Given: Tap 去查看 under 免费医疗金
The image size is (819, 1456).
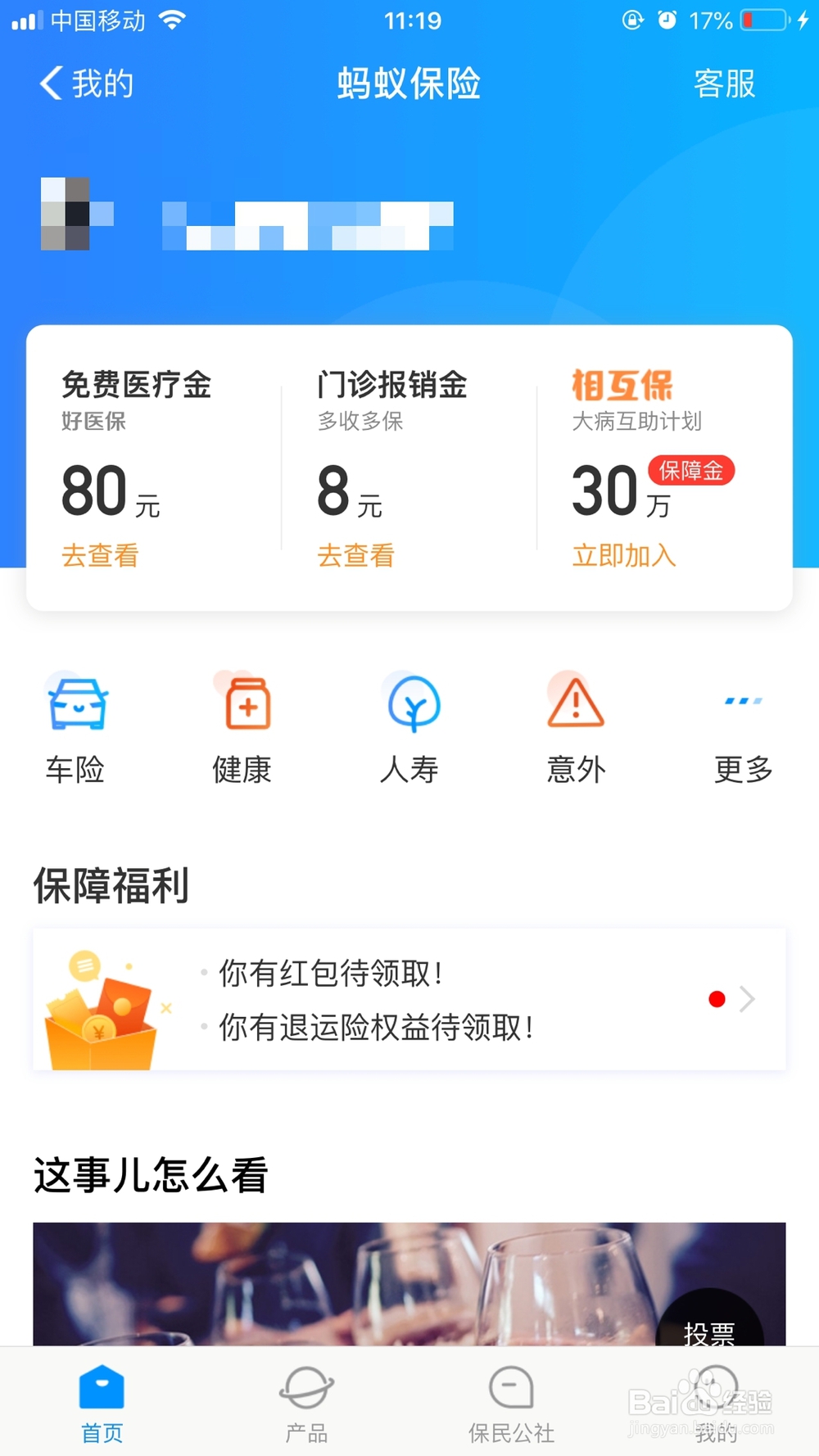Looking at the screenshot, I should 98,555.
